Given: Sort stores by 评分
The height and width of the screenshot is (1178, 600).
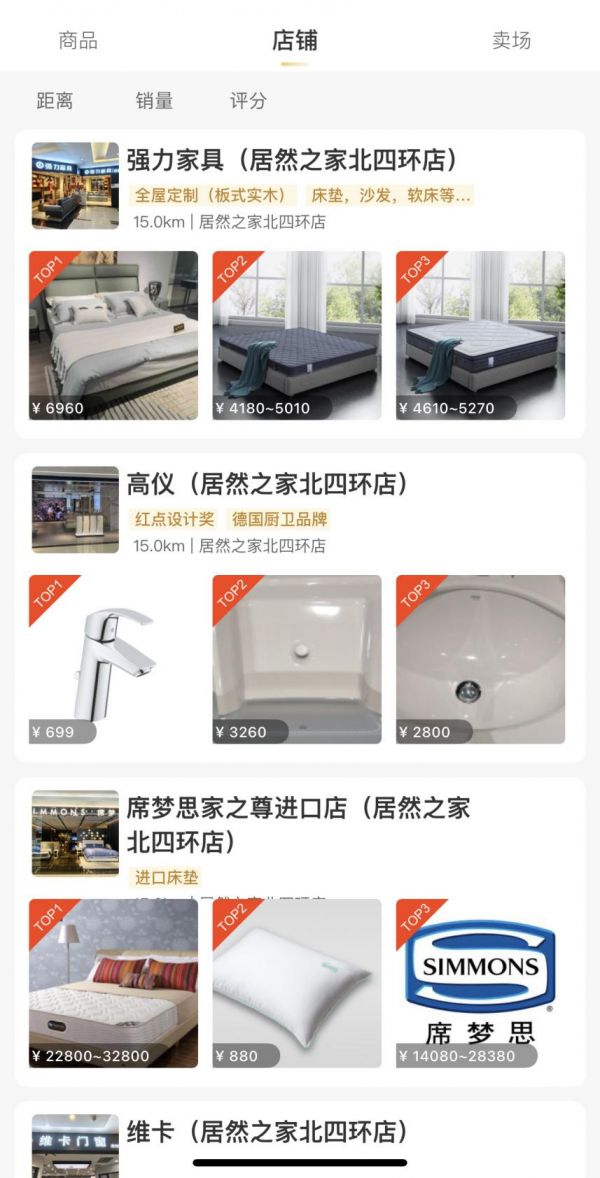Looking at the screenshot, I should [x=248, y=101].
